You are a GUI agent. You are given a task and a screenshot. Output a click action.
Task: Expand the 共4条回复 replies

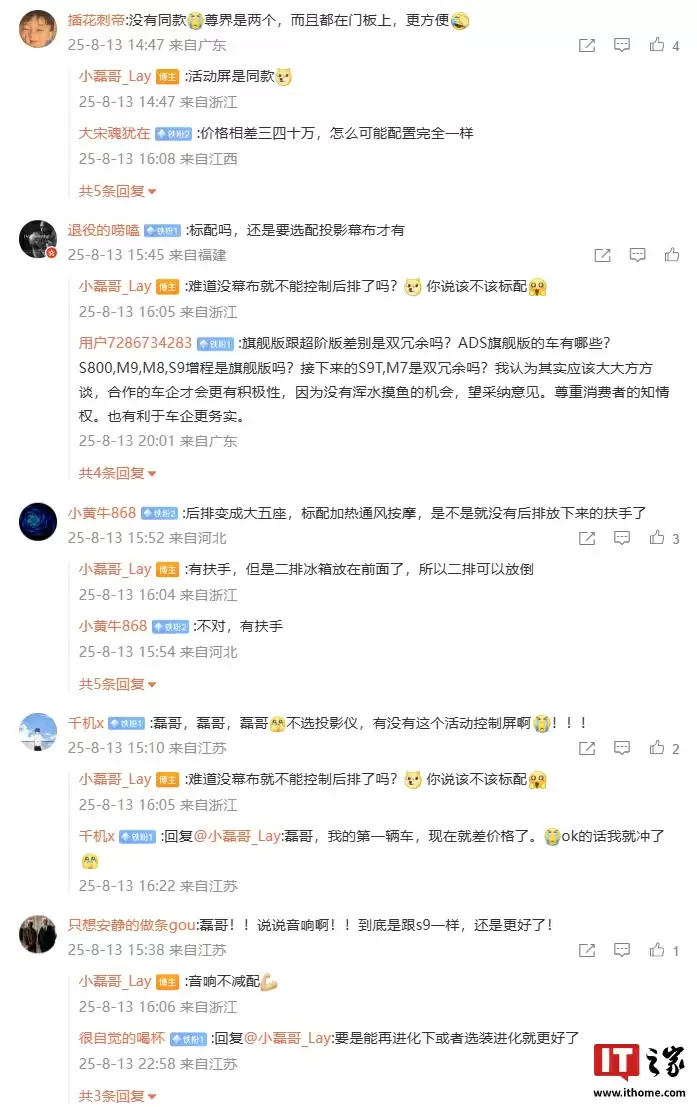click(x=118, y=473)
